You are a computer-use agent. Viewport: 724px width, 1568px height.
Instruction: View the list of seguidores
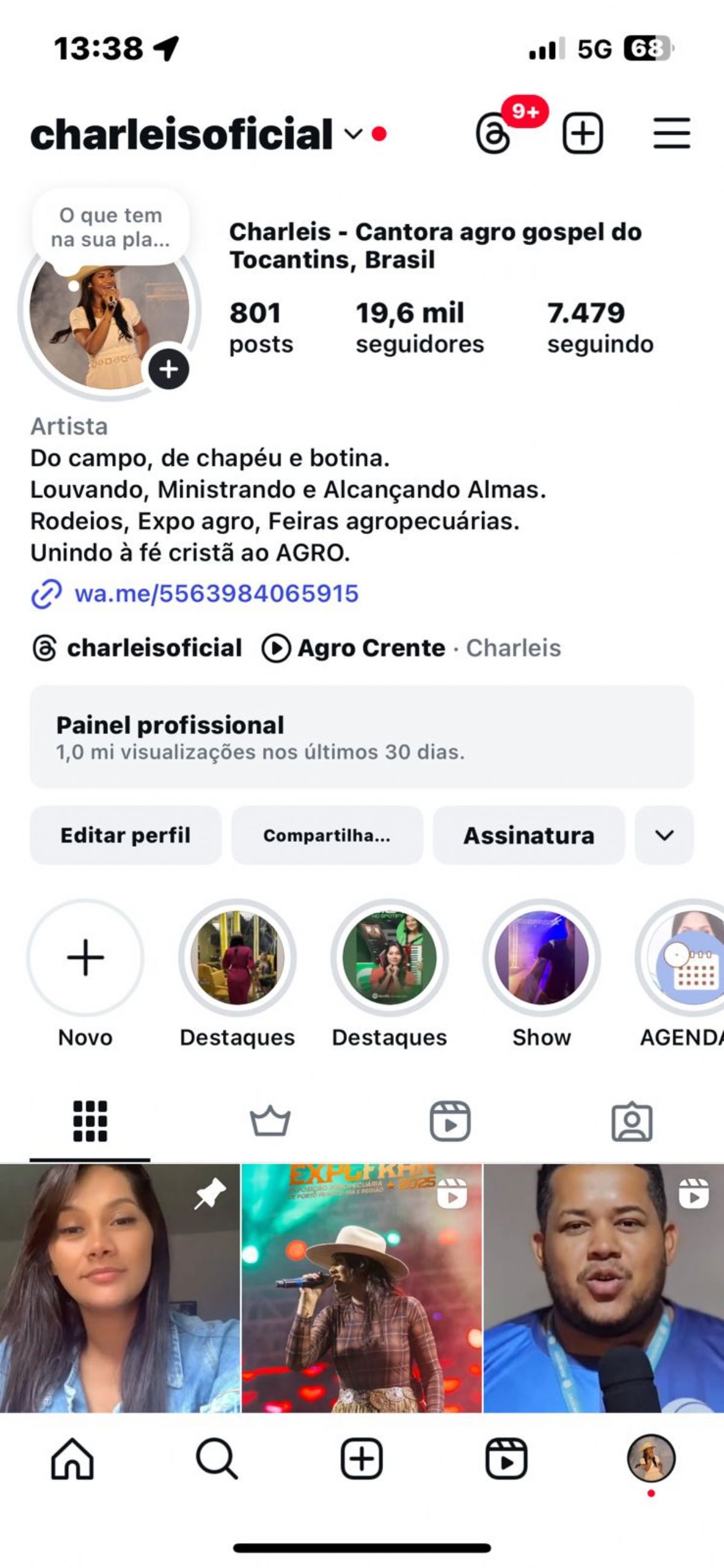[x=419, y=327]
